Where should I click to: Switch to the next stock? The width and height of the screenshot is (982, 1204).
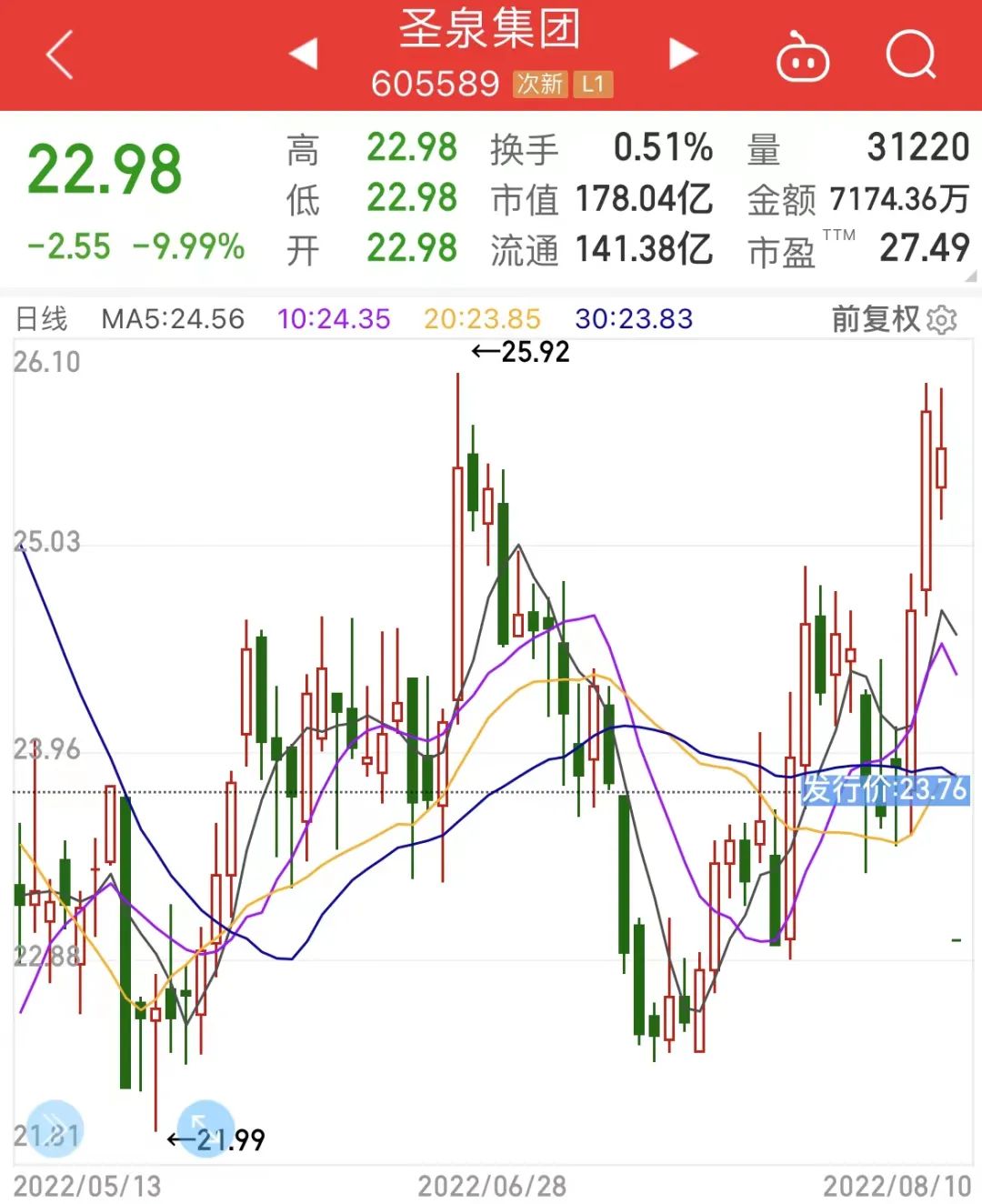[683, 54]
